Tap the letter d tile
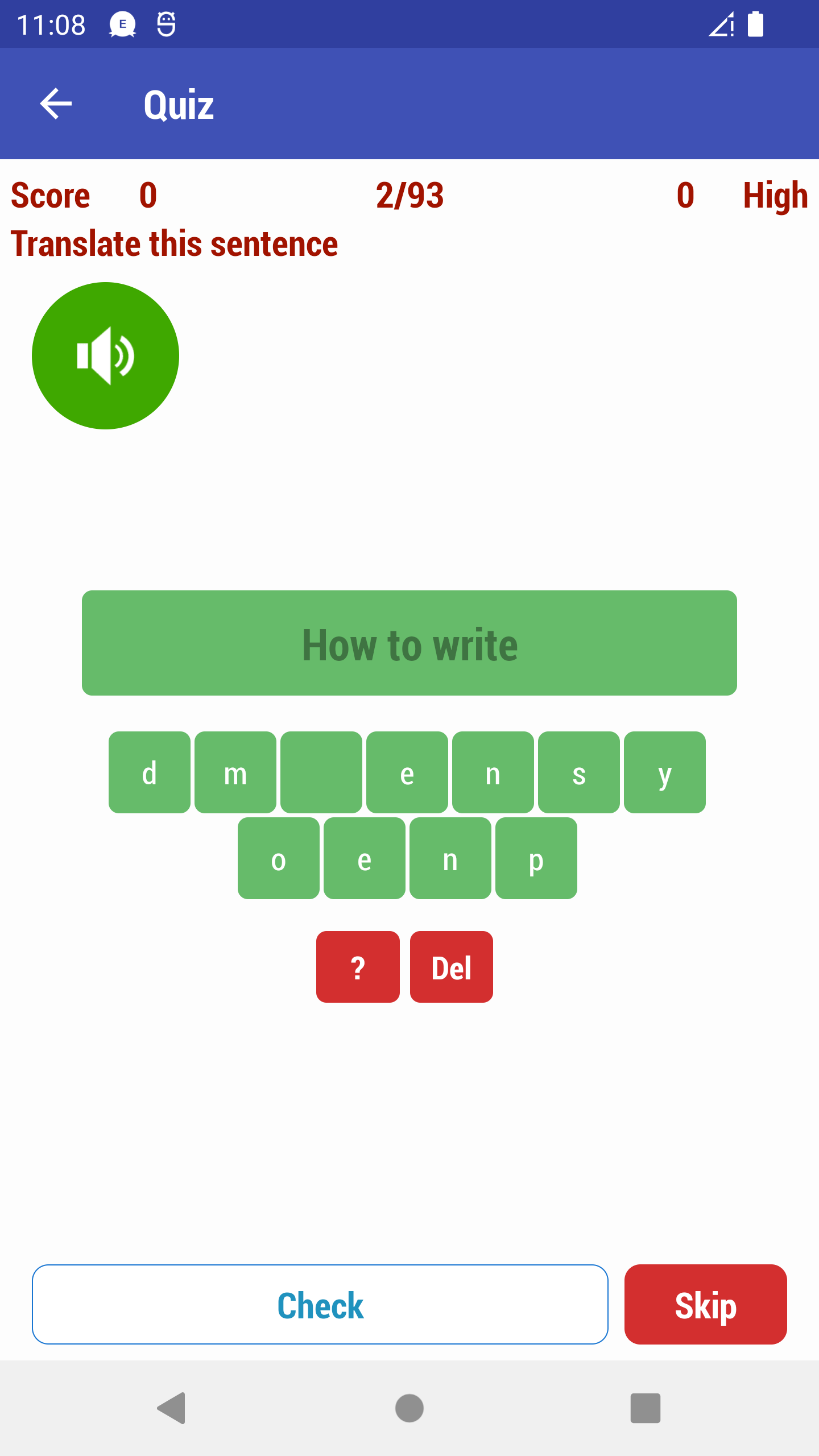Viewport: 819px width, 1456px height. tap(150, 772)
